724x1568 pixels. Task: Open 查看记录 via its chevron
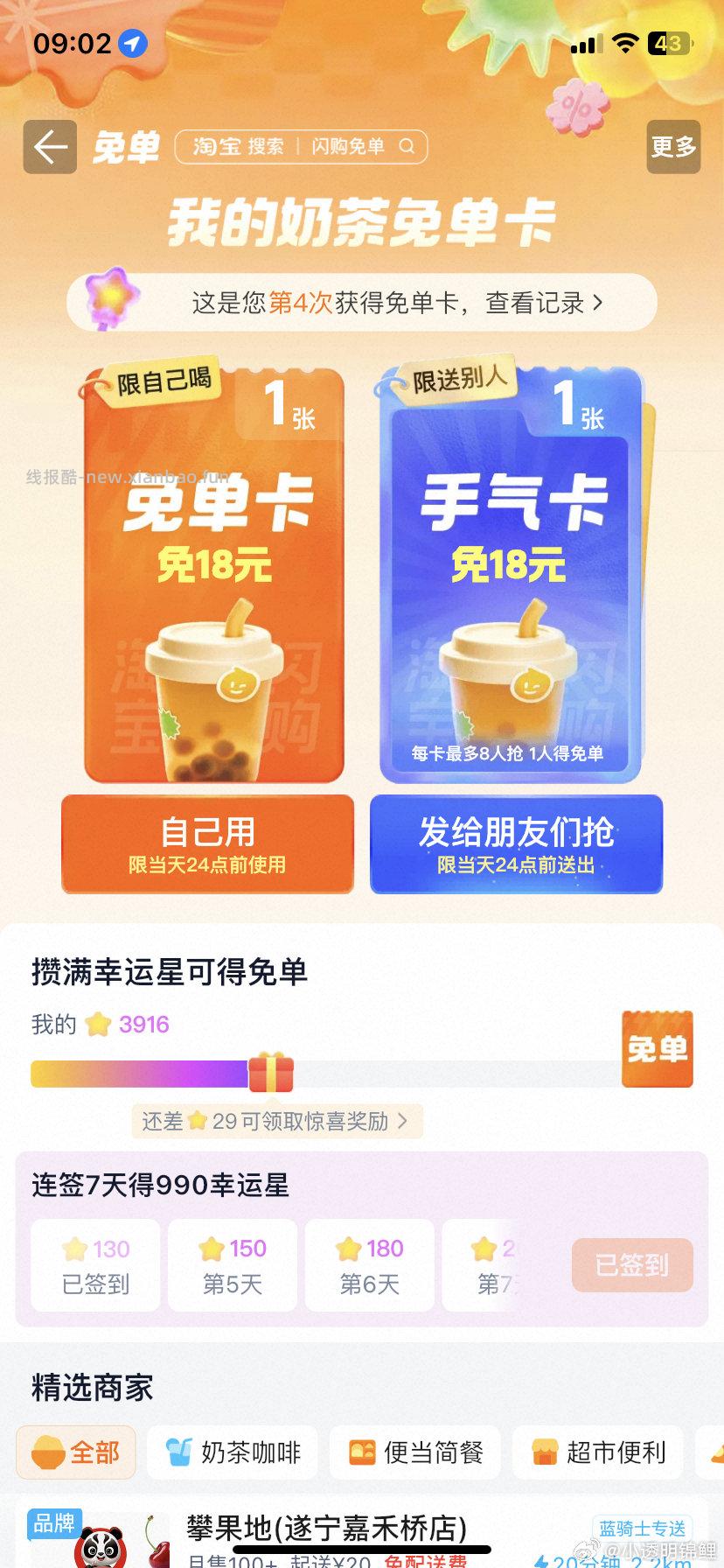(597, 302)
